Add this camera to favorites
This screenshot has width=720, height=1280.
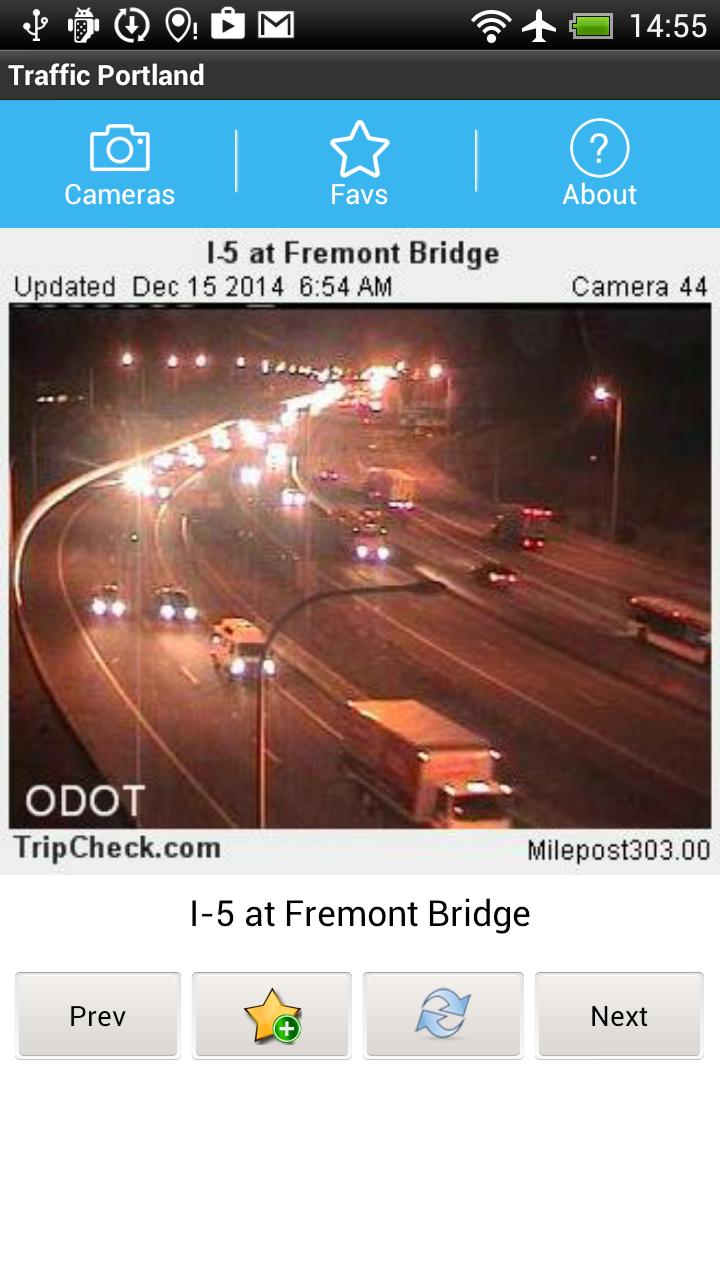tap(272, 1016)
